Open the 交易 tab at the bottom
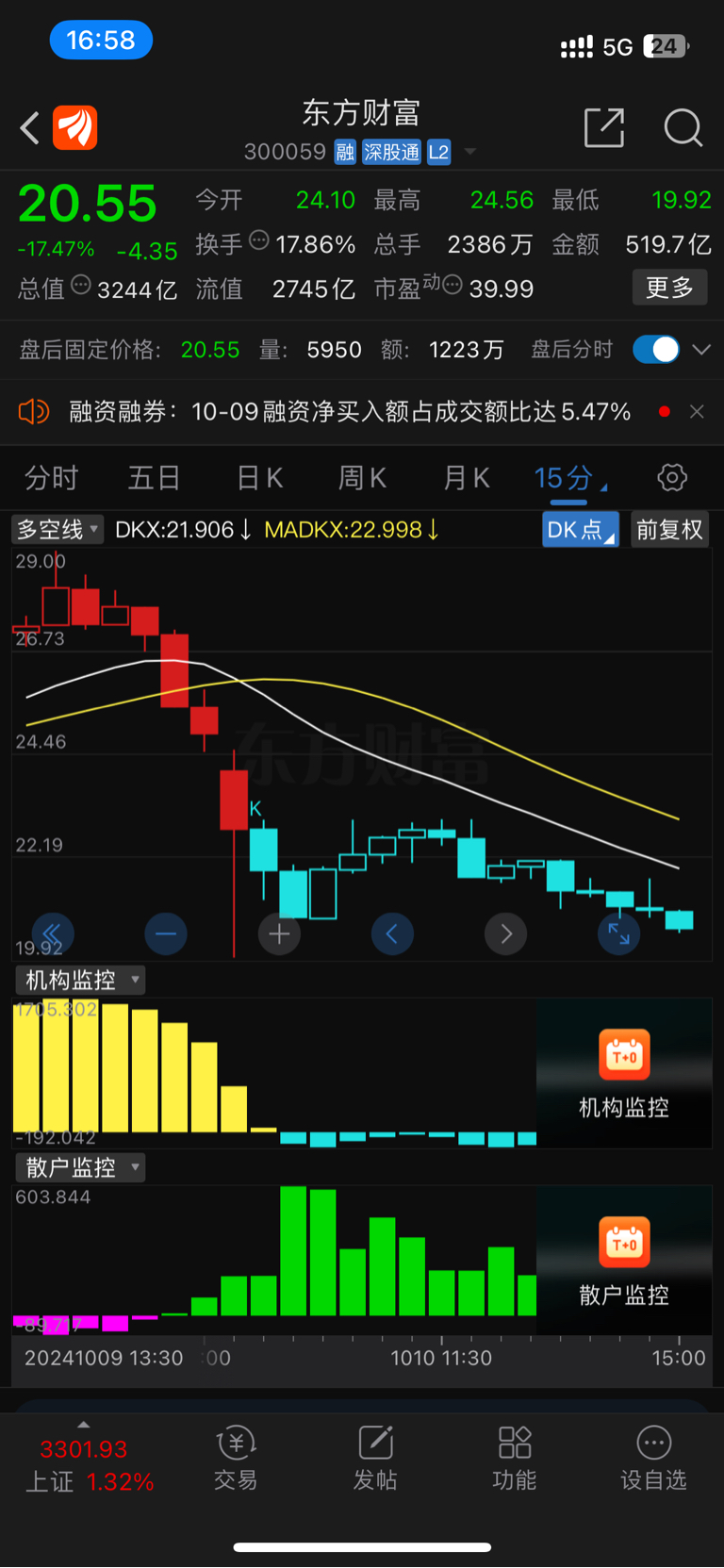 (236, 1458)
